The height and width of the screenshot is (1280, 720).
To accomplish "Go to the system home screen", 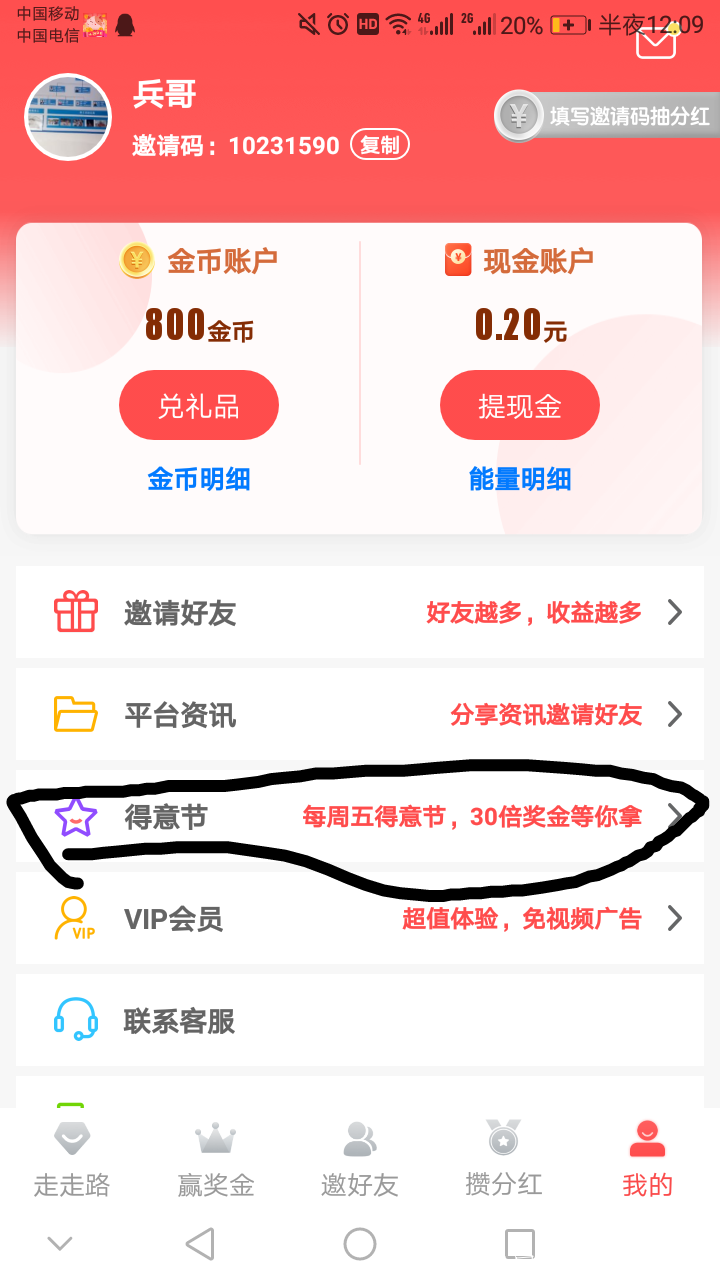I will (360, 1244).
